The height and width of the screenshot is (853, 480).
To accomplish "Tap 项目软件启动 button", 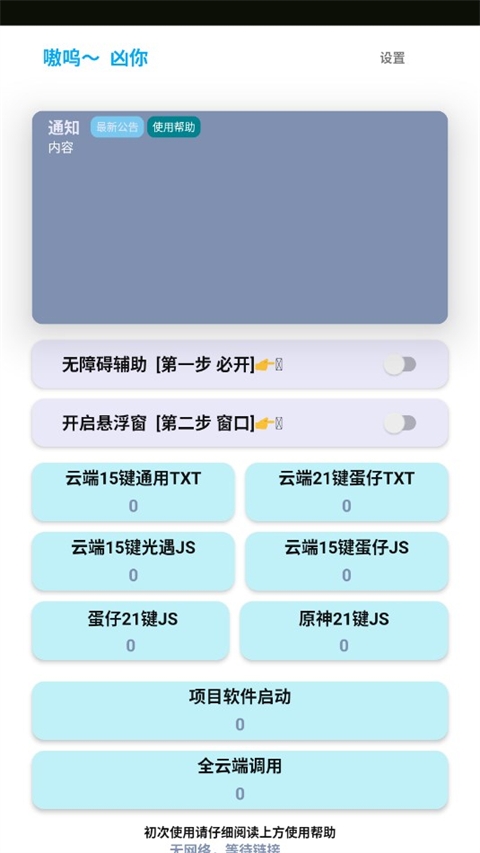I will click(x=240, y=710).
